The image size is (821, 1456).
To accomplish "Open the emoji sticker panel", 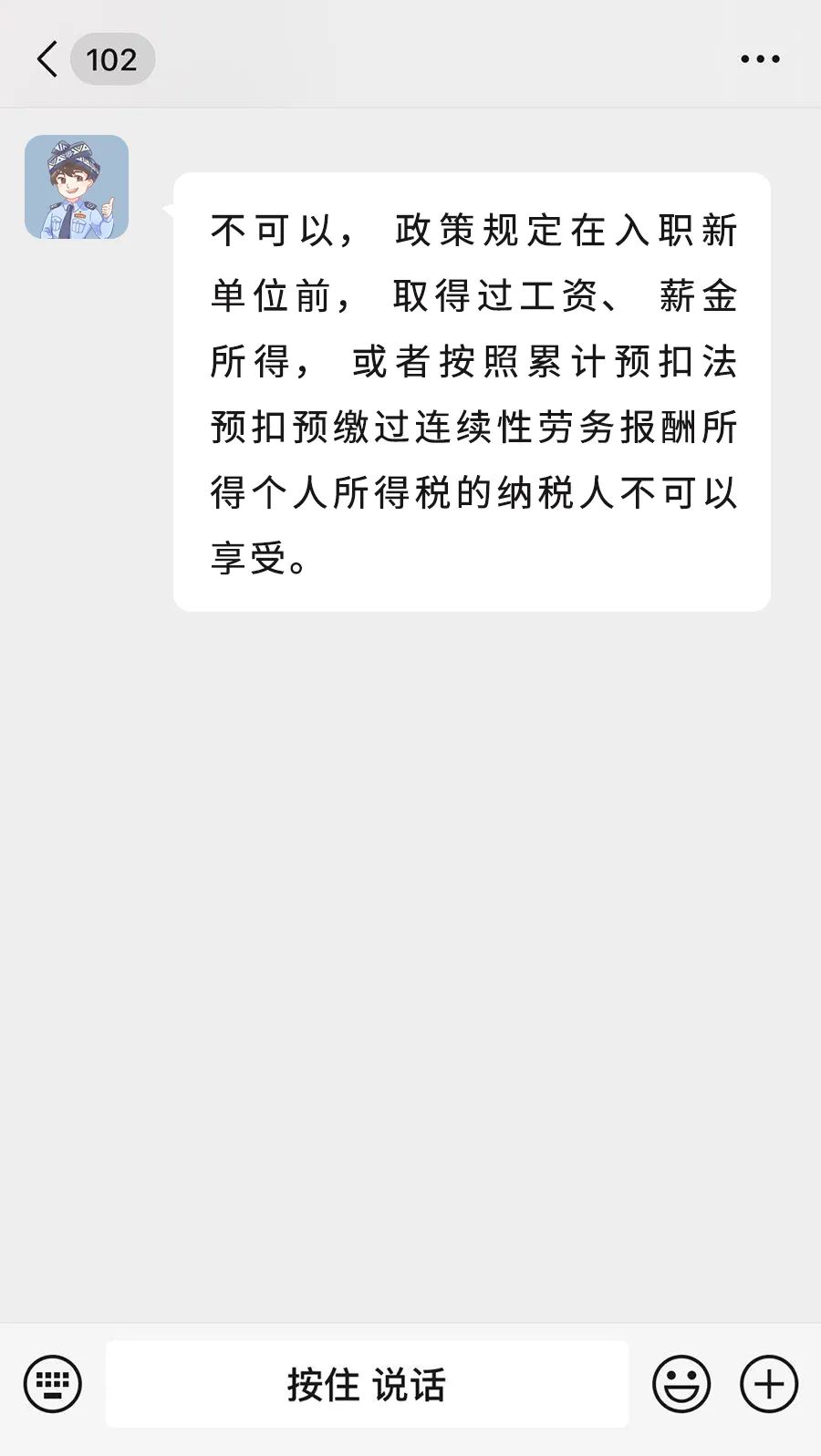I will pyautogui.click(x=681, y=1384).
